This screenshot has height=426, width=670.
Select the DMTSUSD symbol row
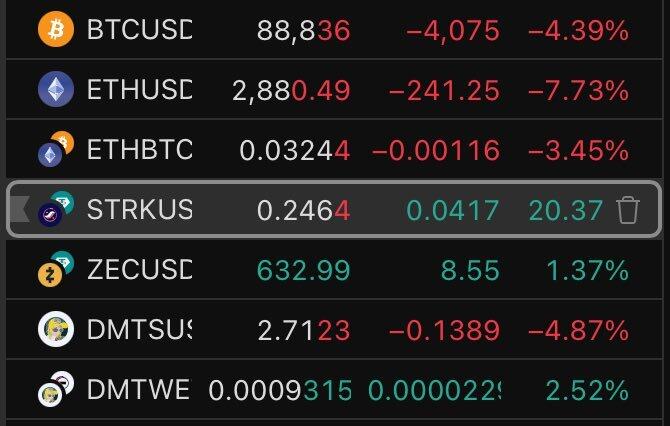tap(138, 329)
